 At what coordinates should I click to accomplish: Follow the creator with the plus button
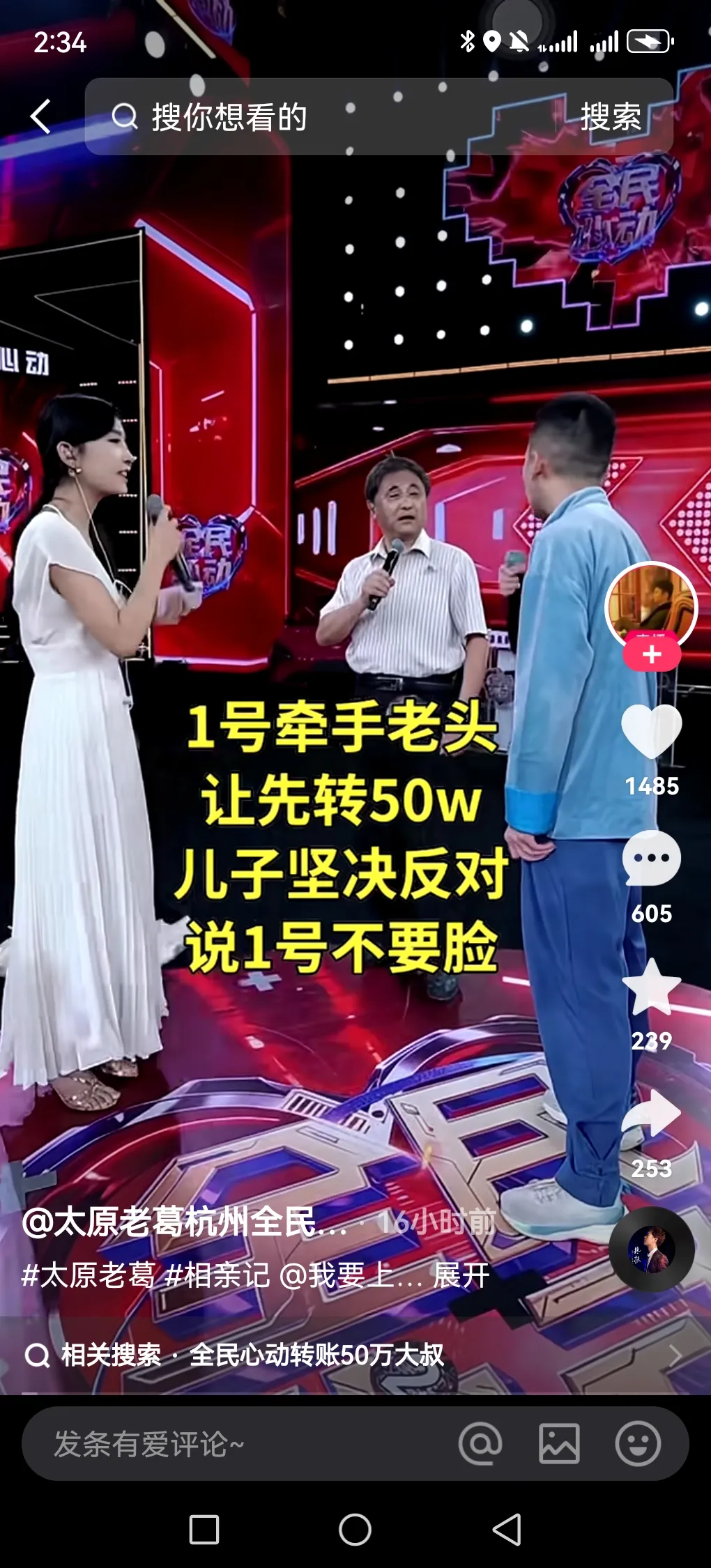651,655
